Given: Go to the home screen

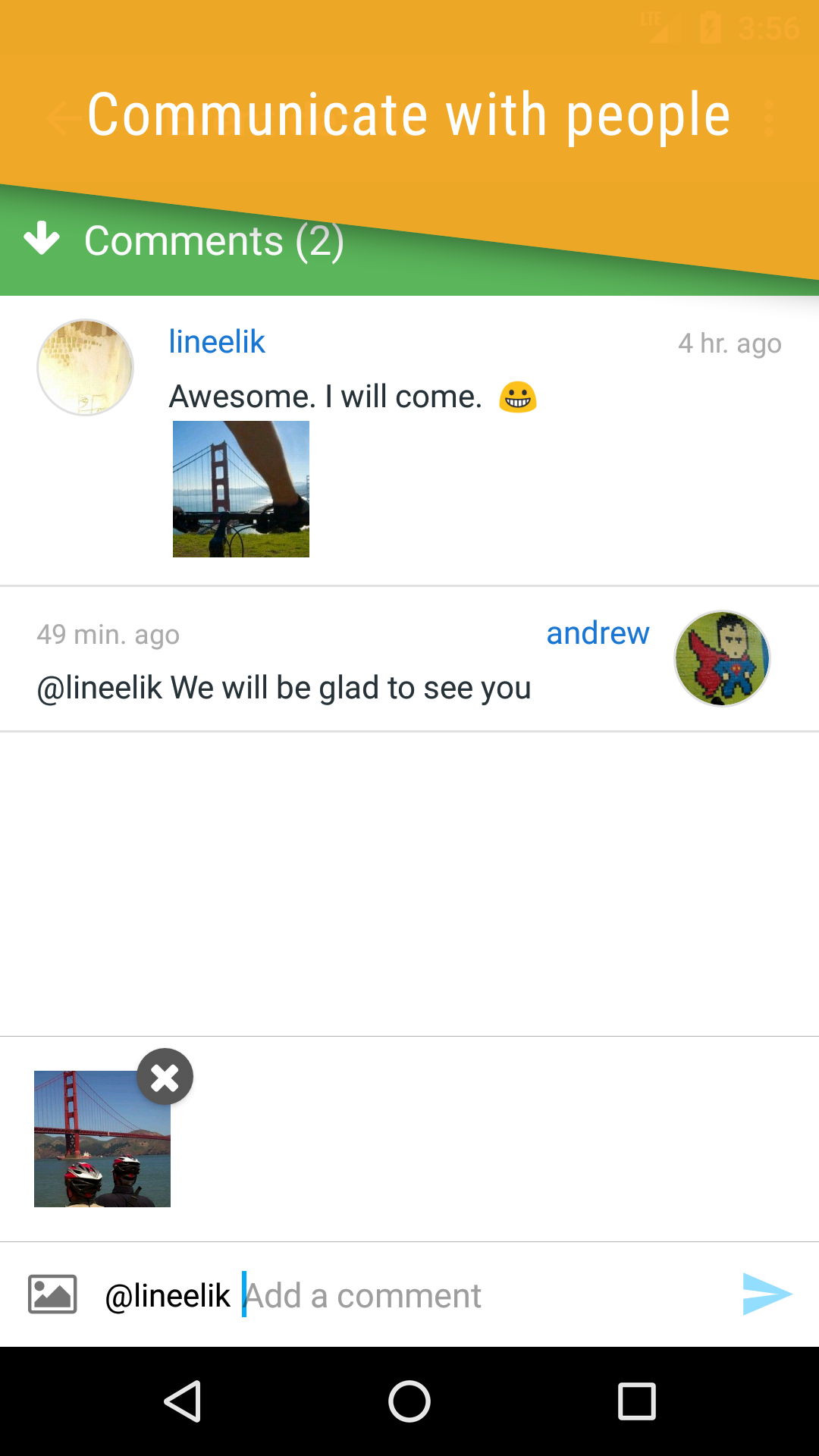Looking at the screenshot, I should coord(409,1401).
